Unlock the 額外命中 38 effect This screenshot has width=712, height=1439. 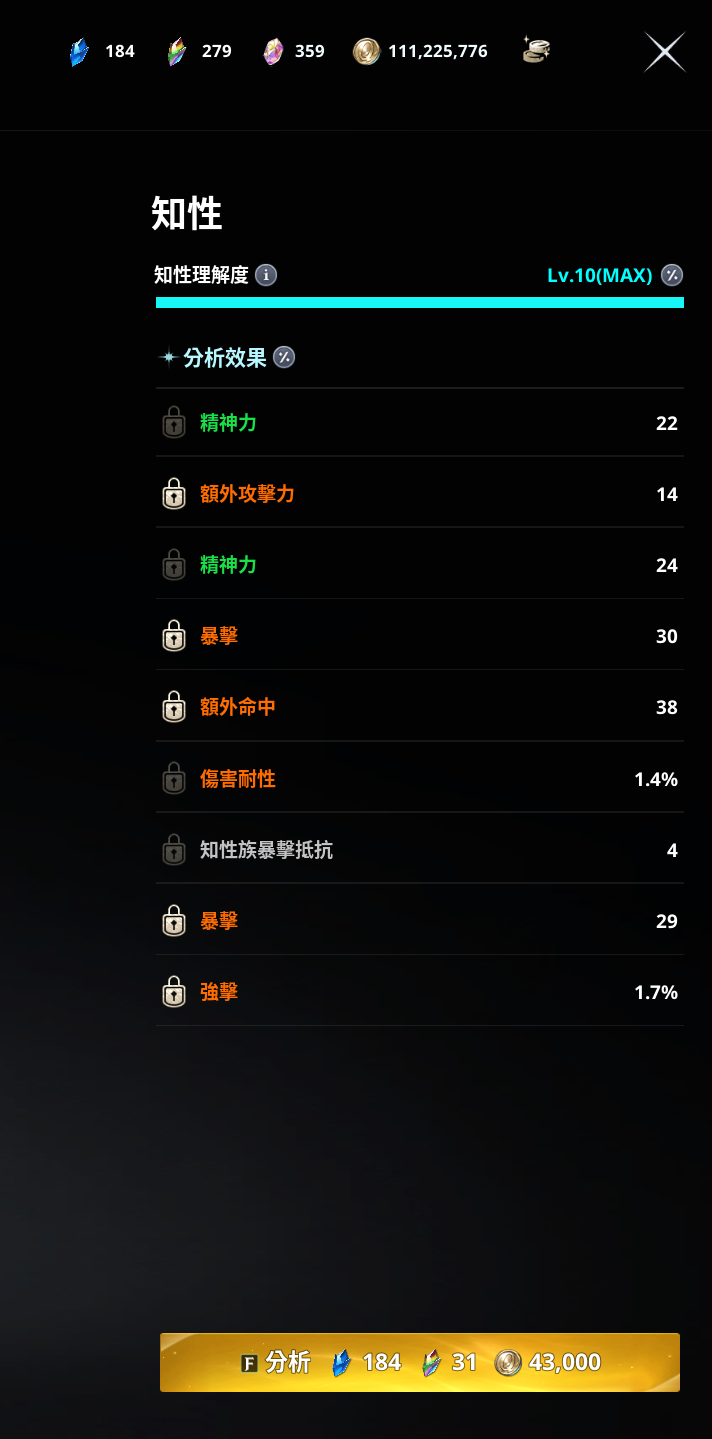(174, 707)
